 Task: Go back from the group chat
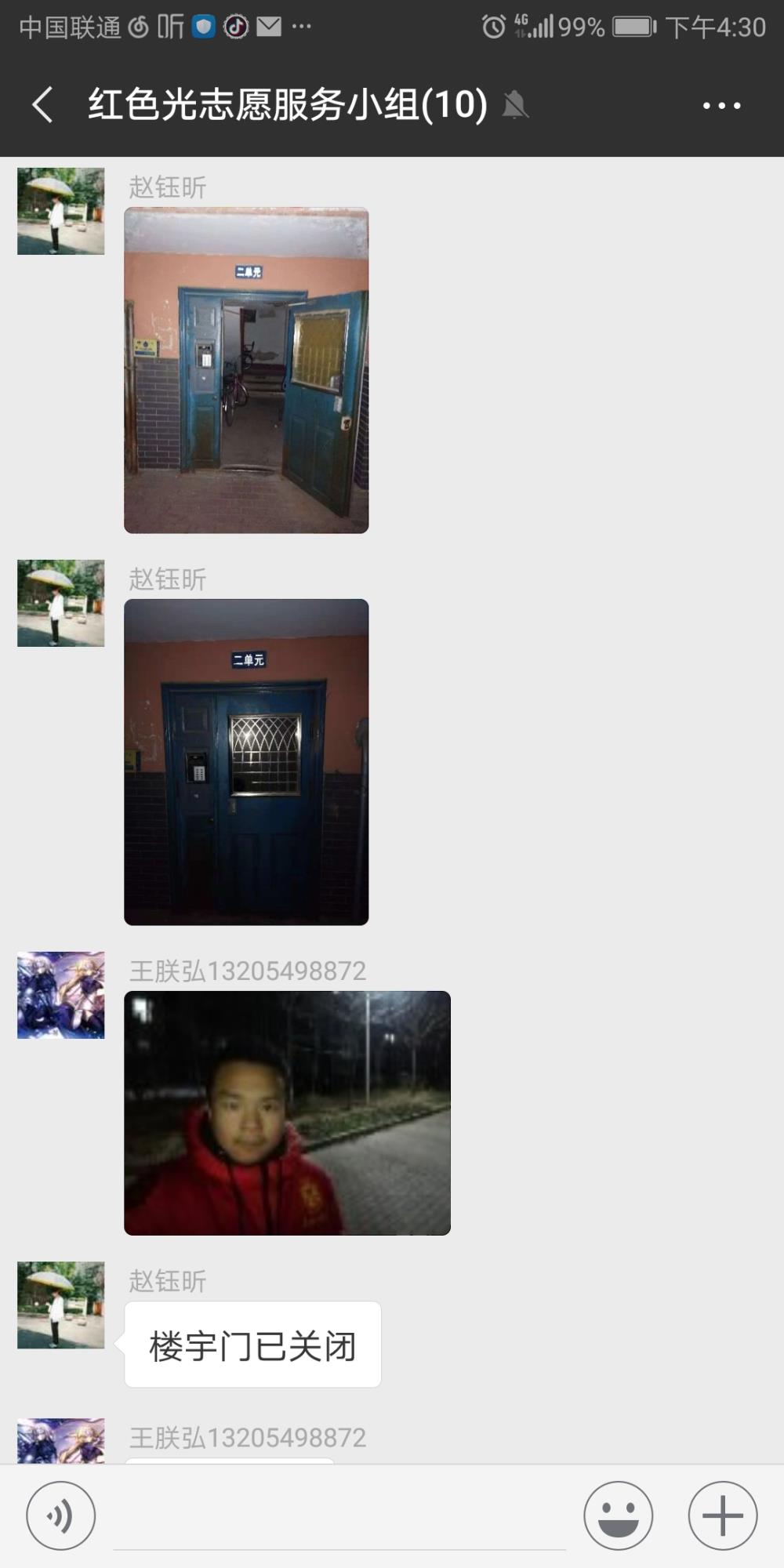pos(43,104)
